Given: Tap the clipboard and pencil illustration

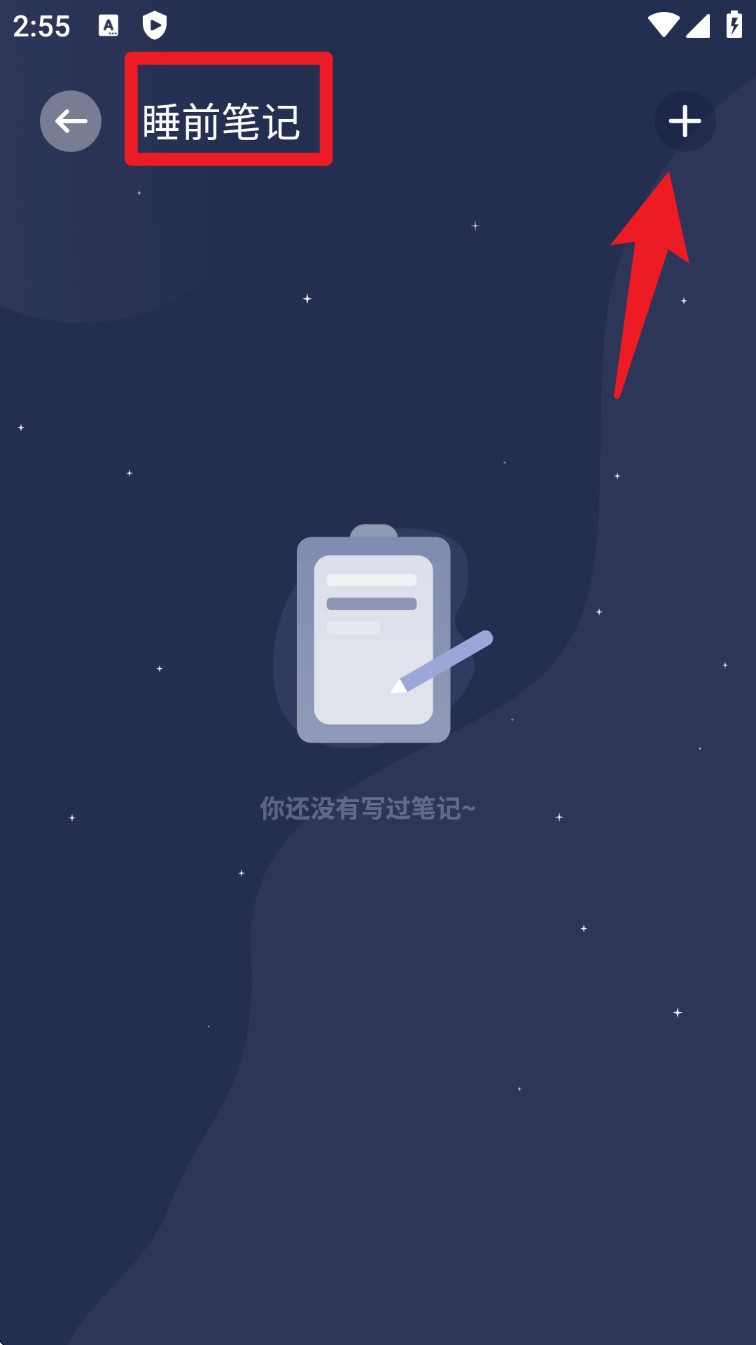Looking at the screenshot, I should click(373, 633).
